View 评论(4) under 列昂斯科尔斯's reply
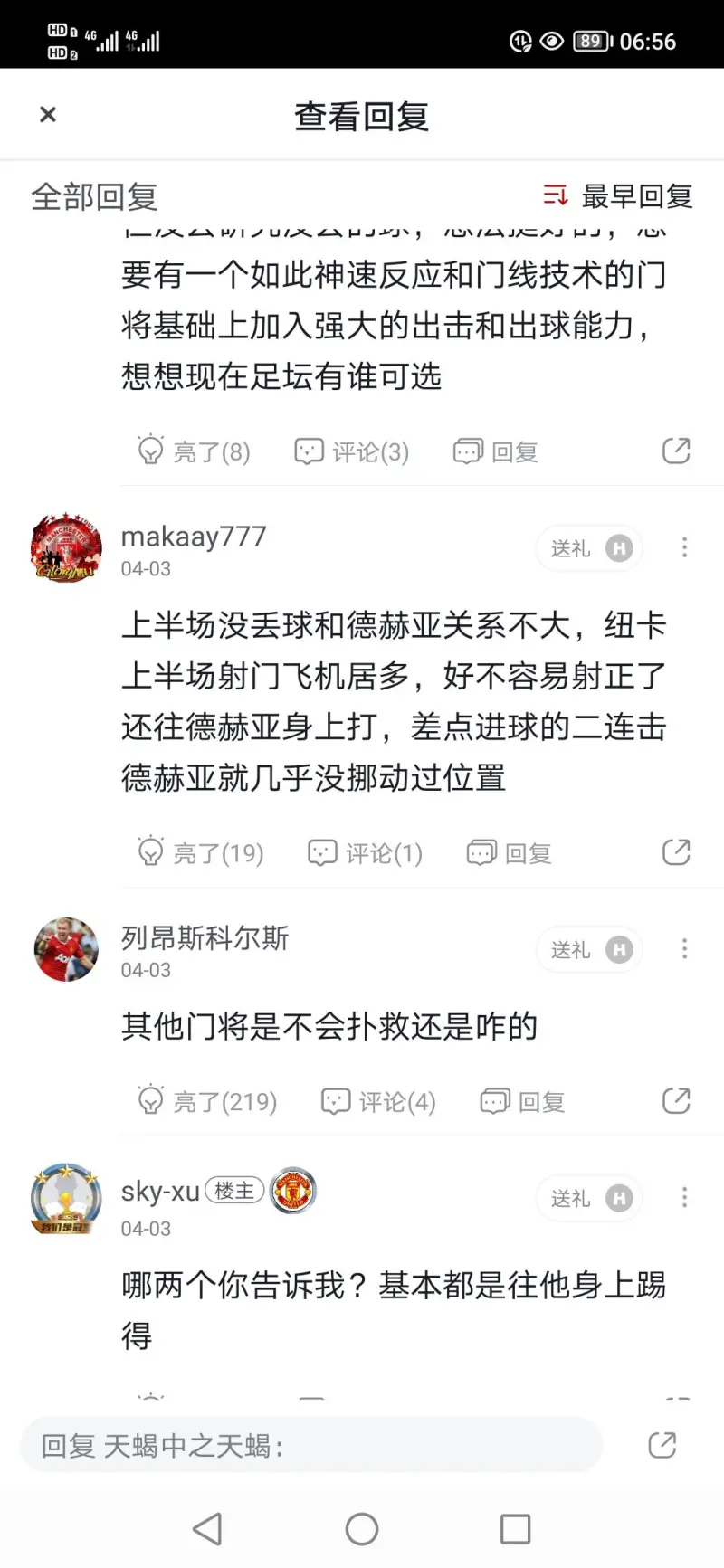Screen dimensions: 724x1568 pos(378,1101)
